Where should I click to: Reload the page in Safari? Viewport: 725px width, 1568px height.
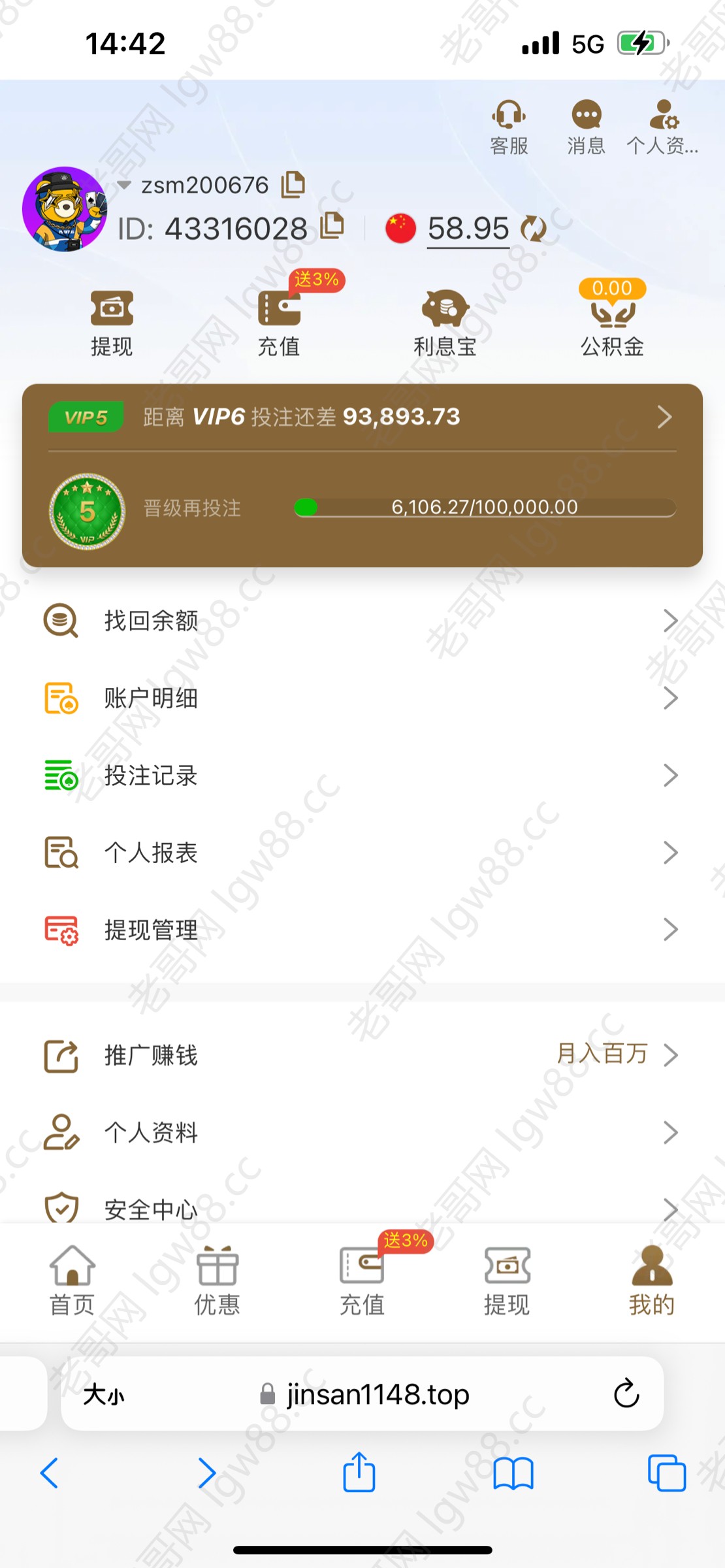[x=626, y=1394]
